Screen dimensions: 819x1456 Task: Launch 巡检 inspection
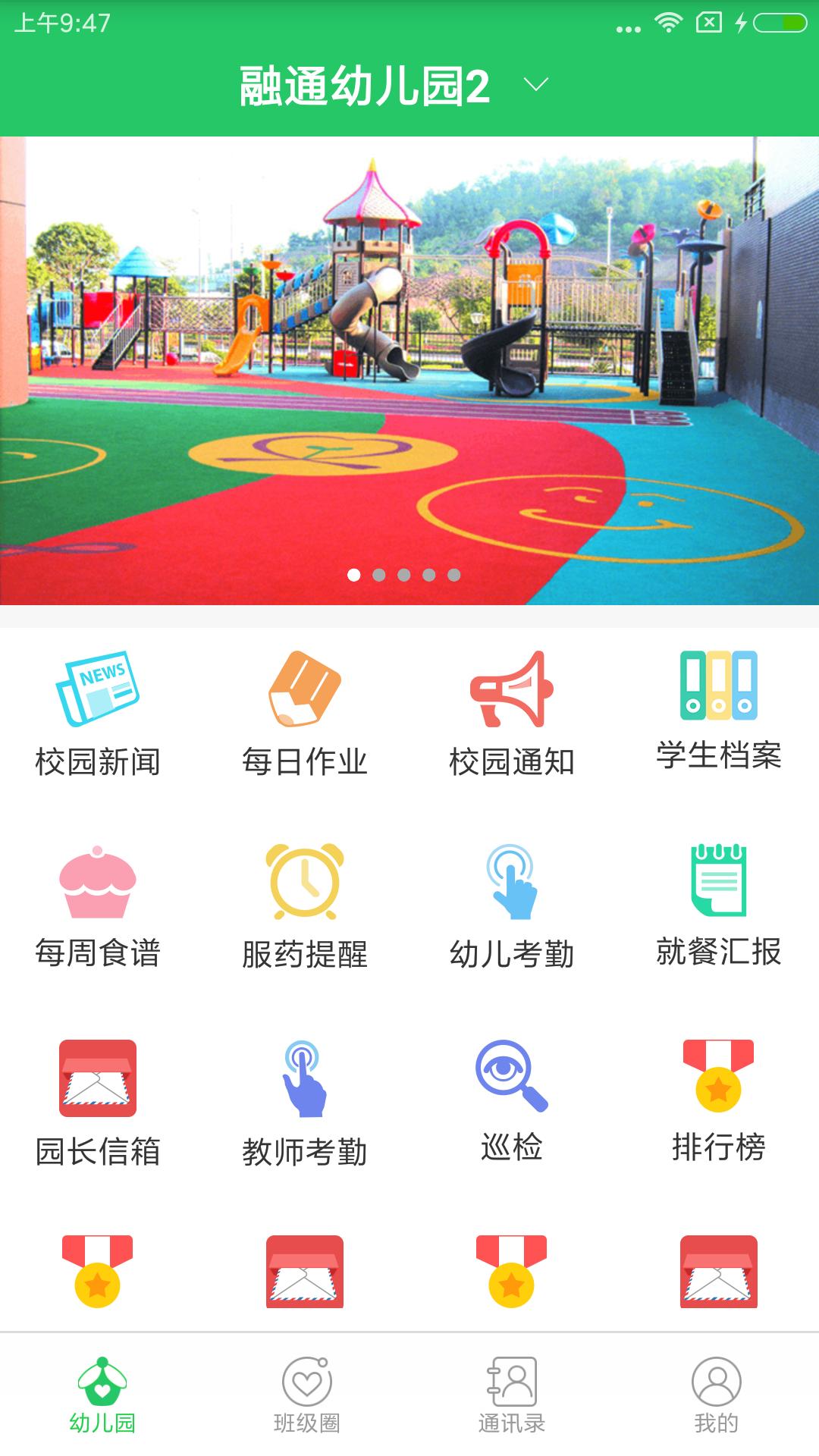click(512, 1101)
